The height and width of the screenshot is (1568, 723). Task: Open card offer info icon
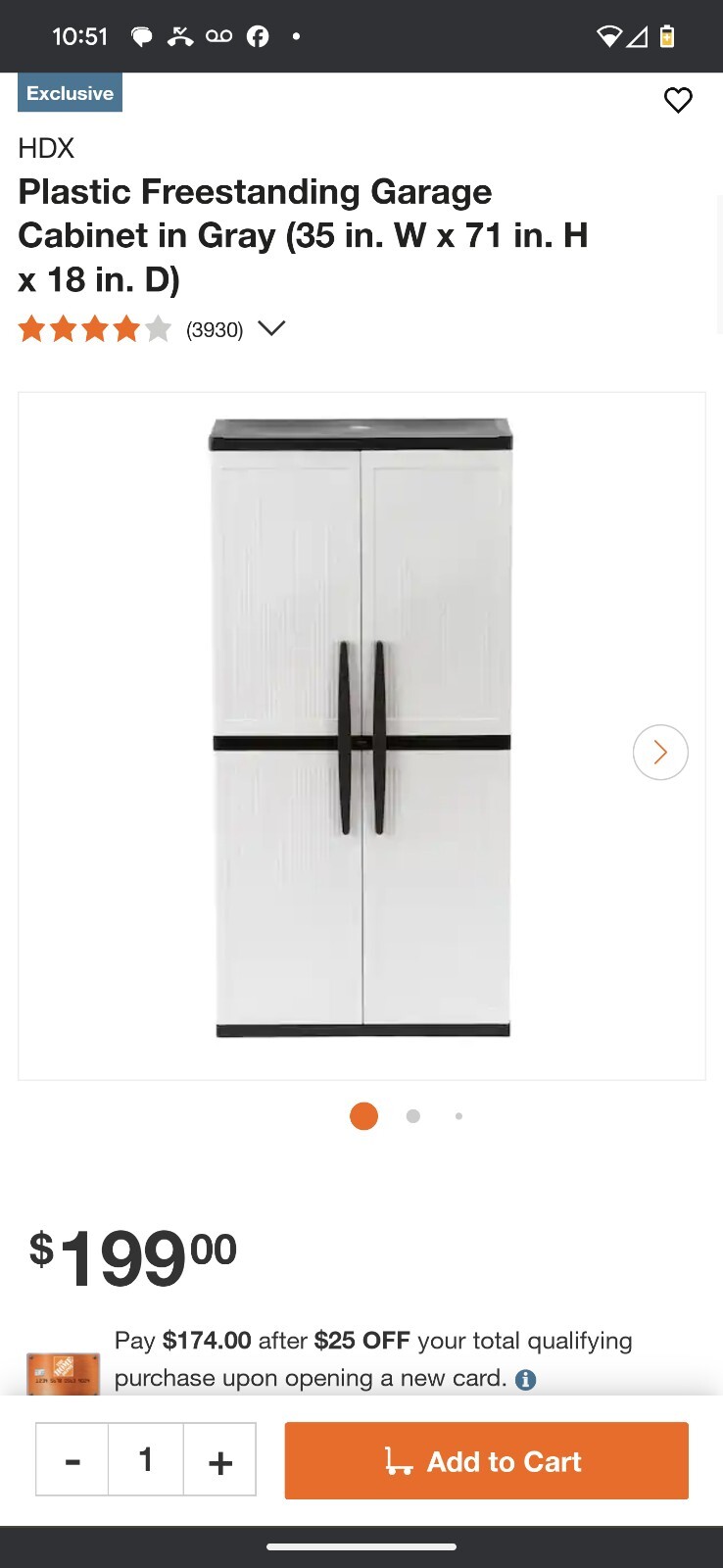click(526, 1380)
